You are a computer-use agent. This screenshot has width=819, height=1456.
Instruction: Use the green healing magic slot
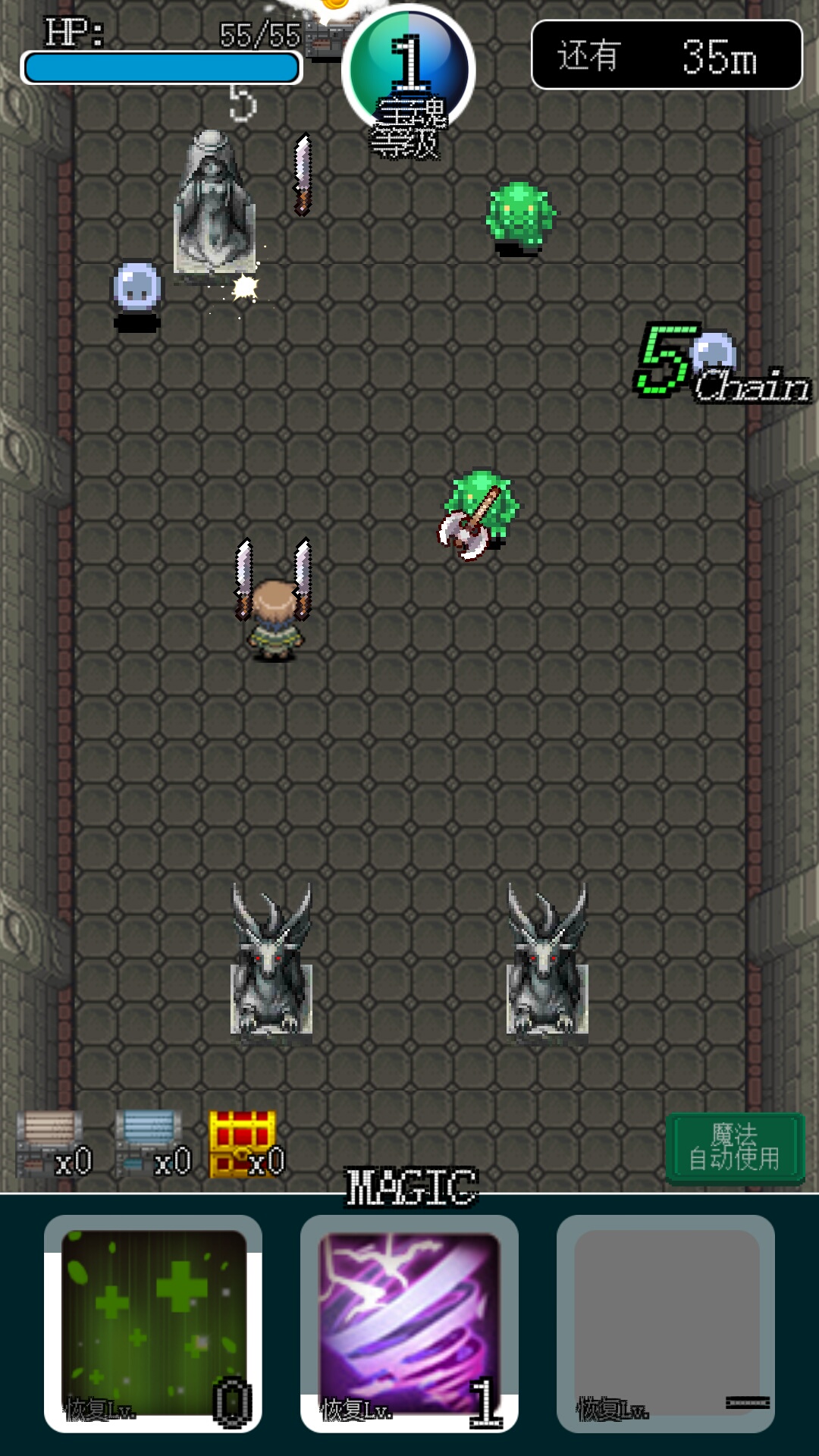tap(153, 1323)
